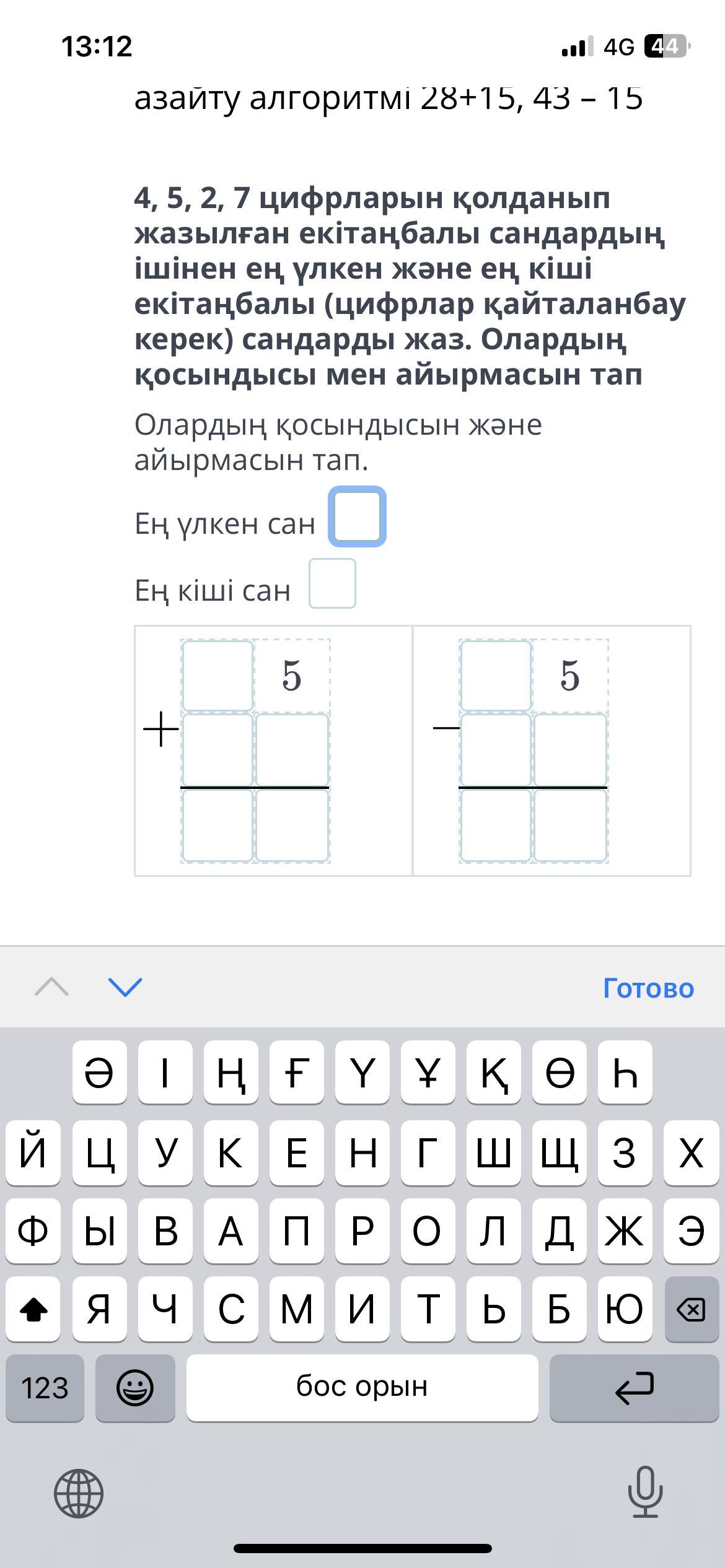Image resolution: width=725 pixels, height=1568 pixels.
Task: Select tens digit box of the addition top number
Action: [x=217, y=676]
